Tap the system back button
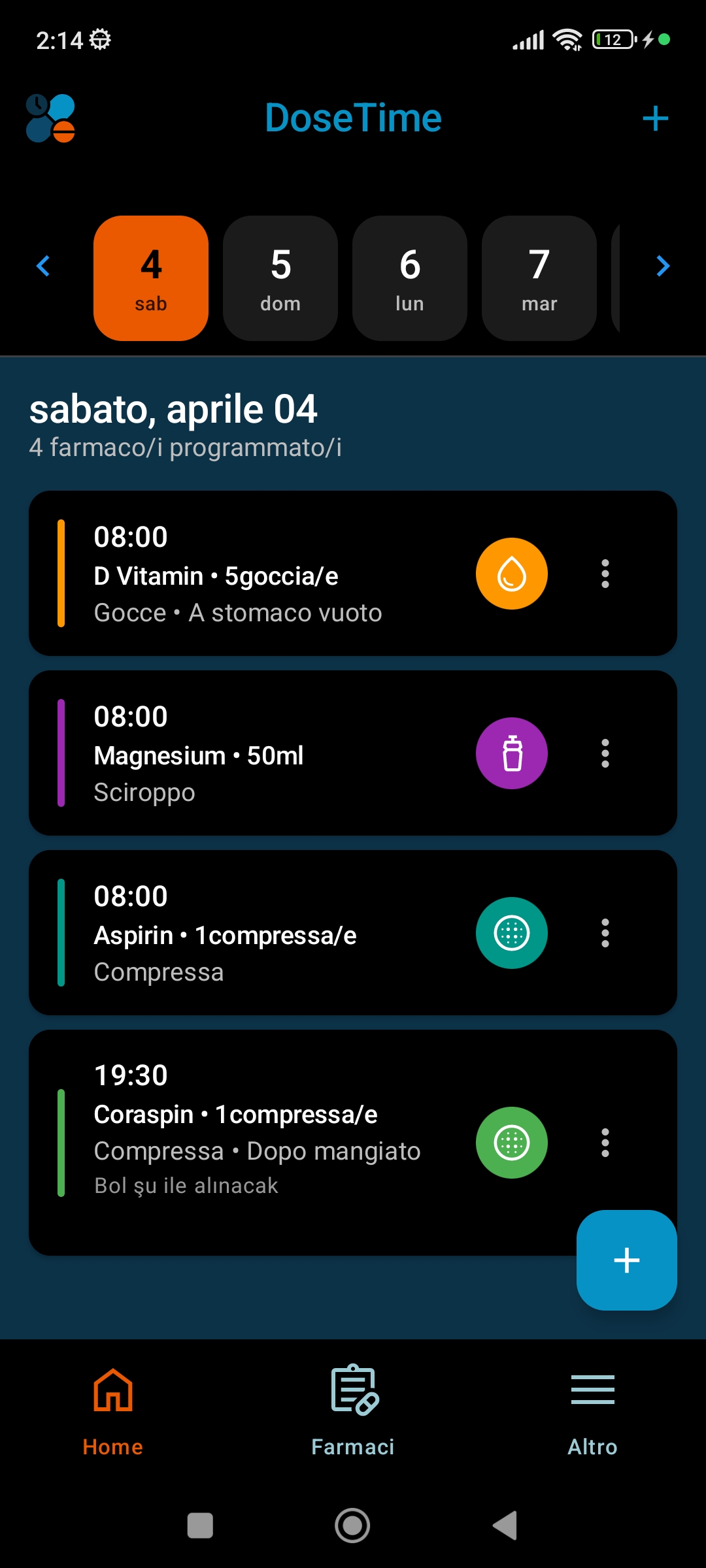 505,1526
